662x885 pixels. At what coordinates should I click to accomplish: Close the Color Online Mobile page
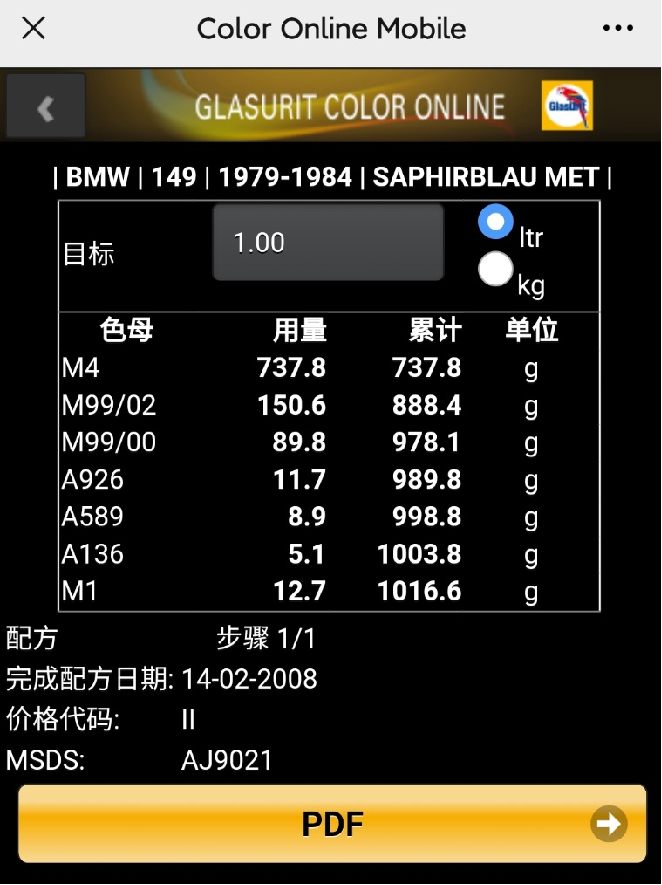point(33,28)
